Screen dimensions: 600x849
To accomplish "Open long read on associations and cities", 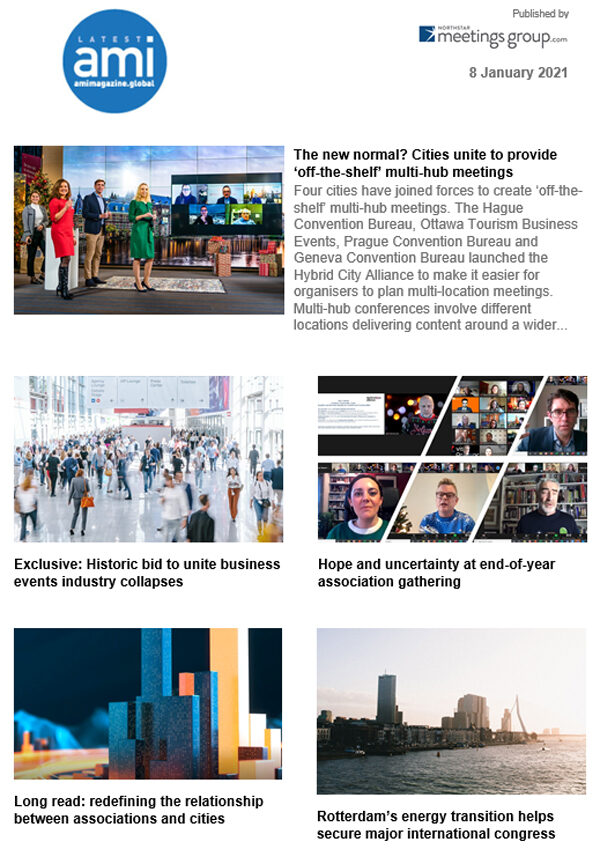I will coord(139,810).
